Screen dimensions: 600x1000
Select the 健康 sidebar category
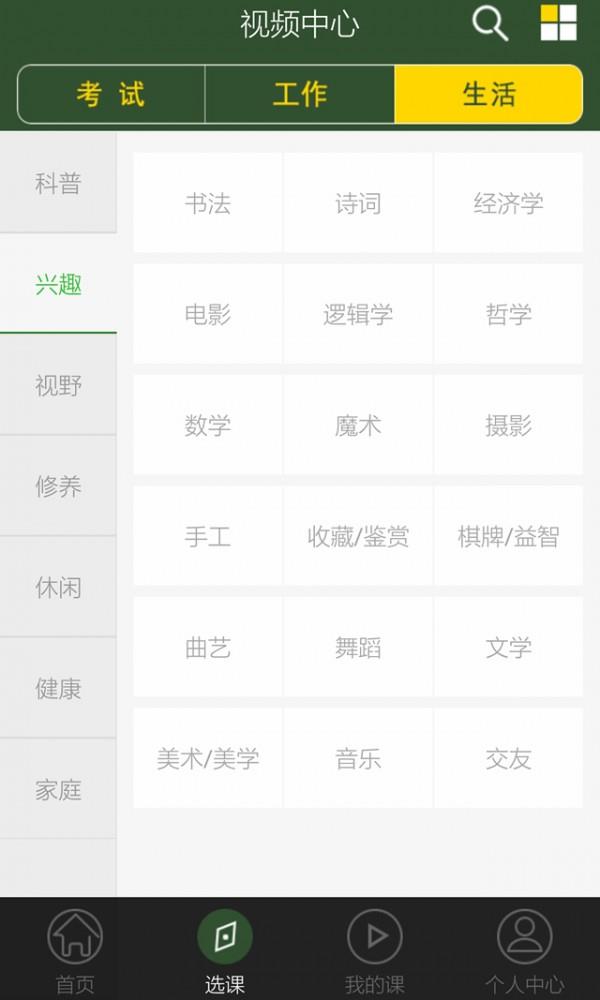coord(58,688)
